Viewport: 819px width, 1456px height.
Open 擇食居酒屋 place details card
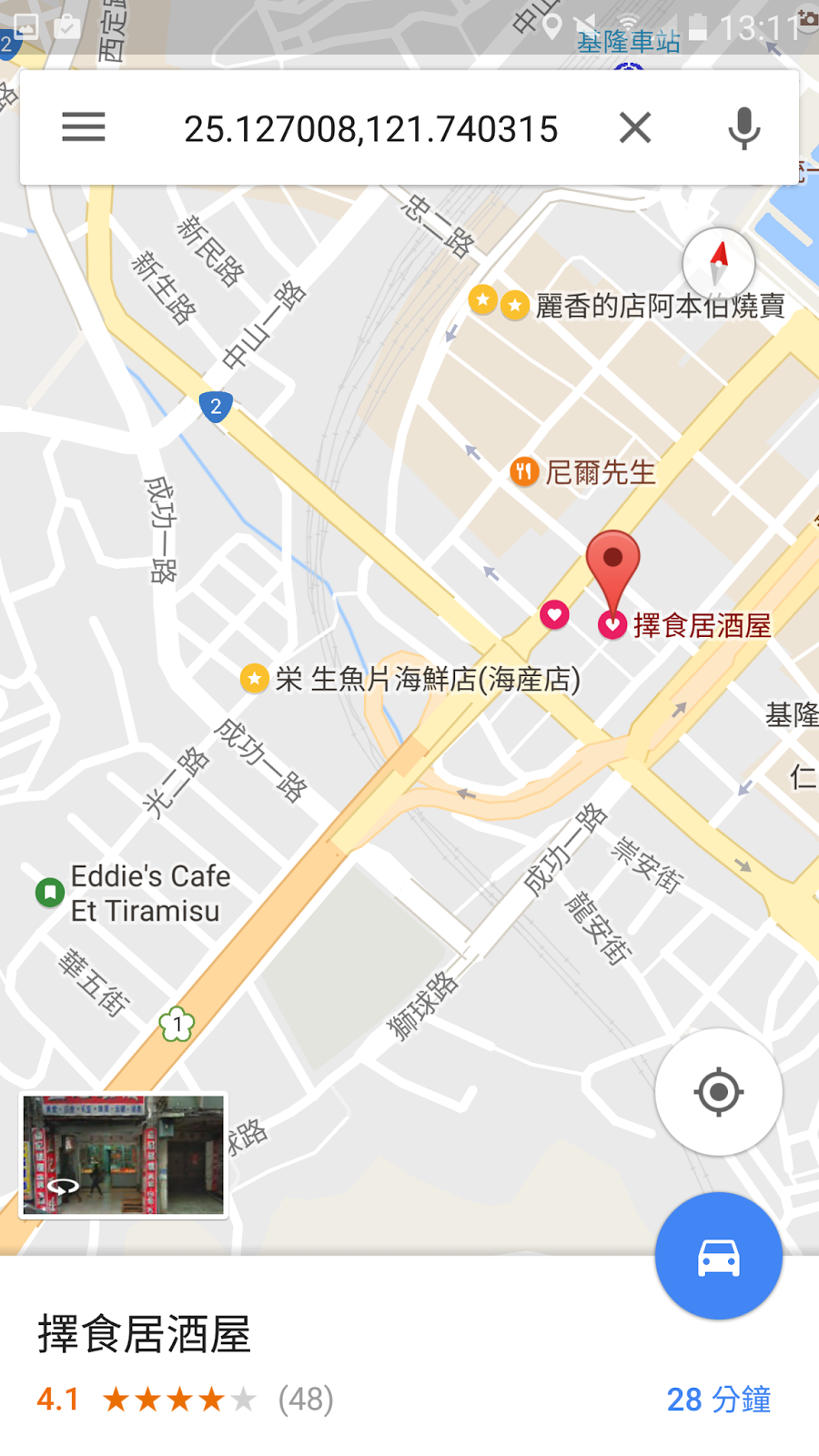[146, 1335]
